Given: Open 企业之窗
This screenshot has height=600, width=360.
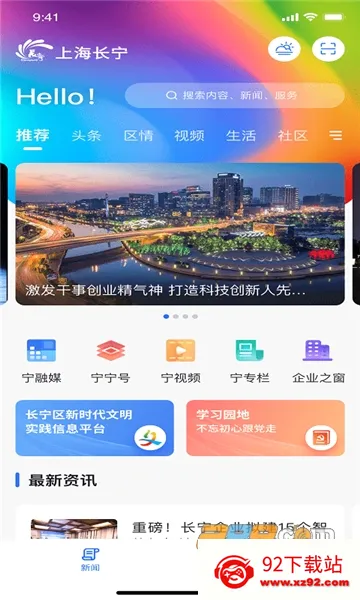Looking at the screenshot, I should click(318, 361).
